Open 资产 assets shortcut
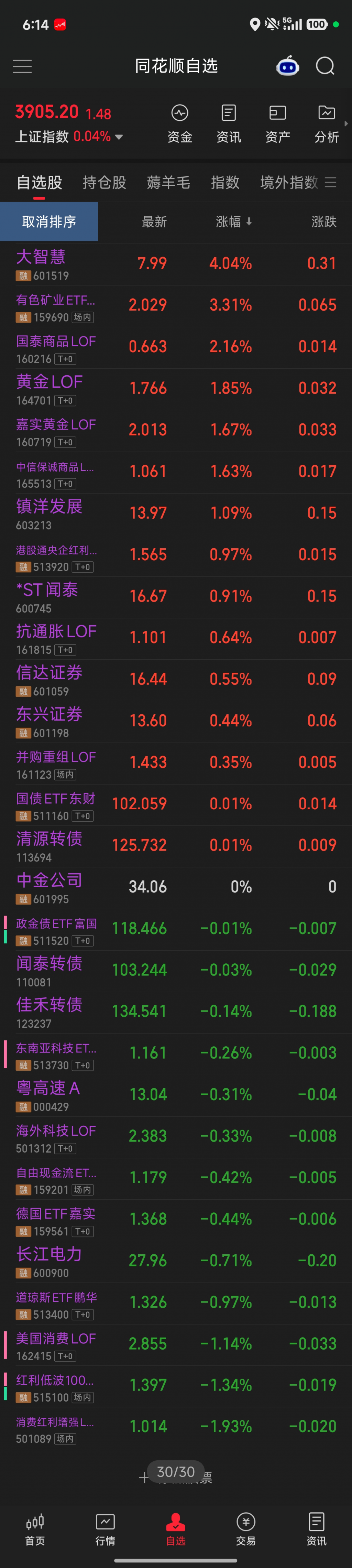 coord(278,124)
